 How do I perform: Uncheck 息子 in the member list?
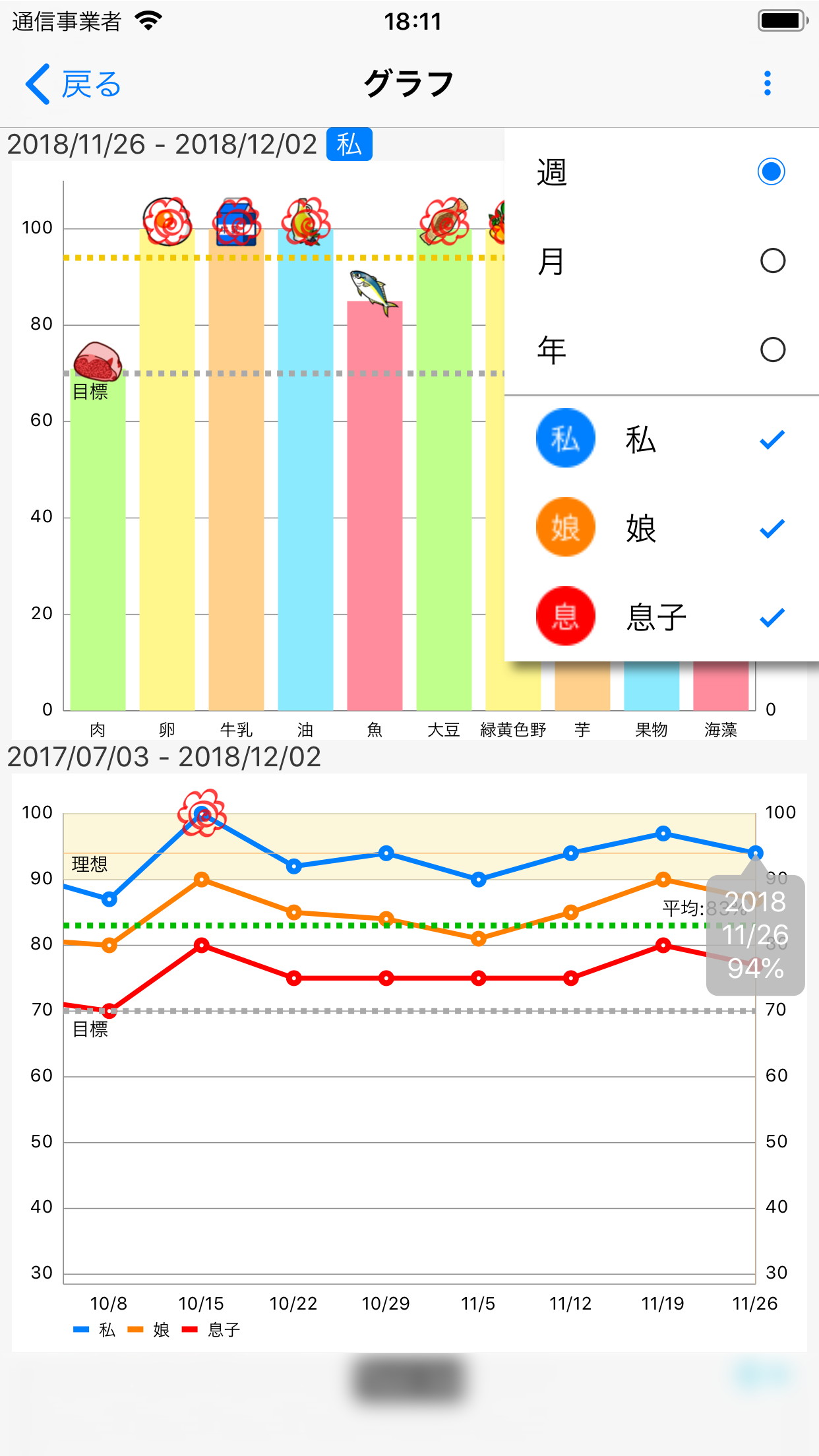pos(661,617)
